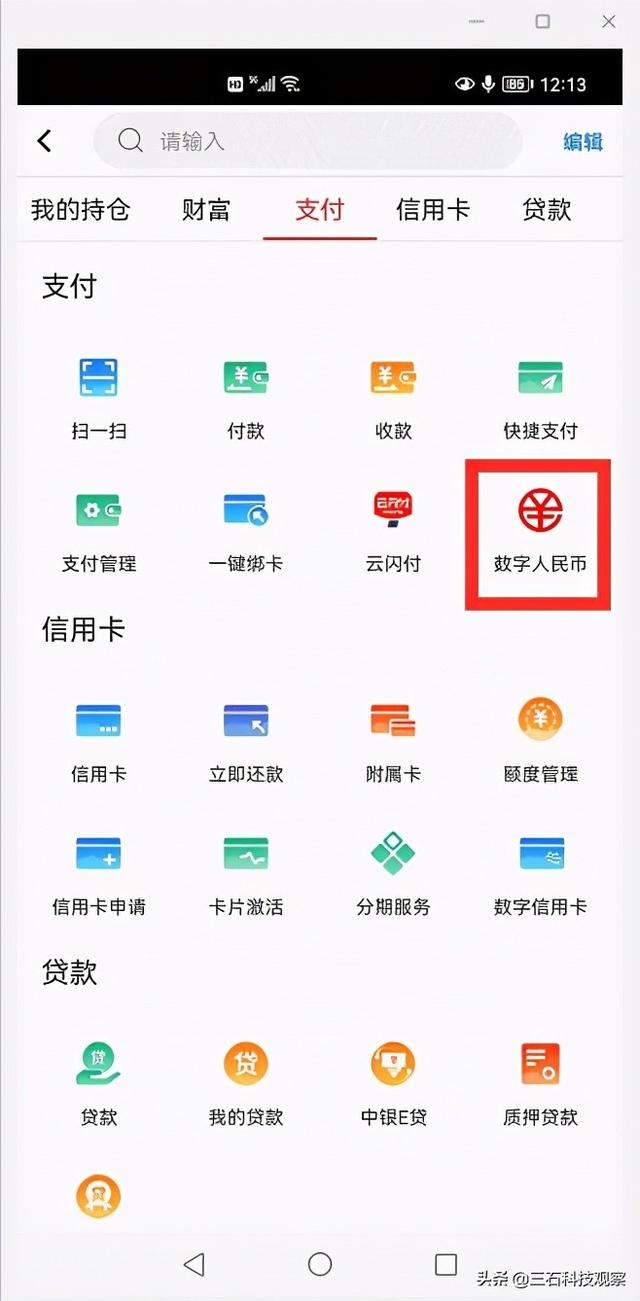Open 云闪付
This screenshot has width=640, height=1301.
(x=393, y=530)
